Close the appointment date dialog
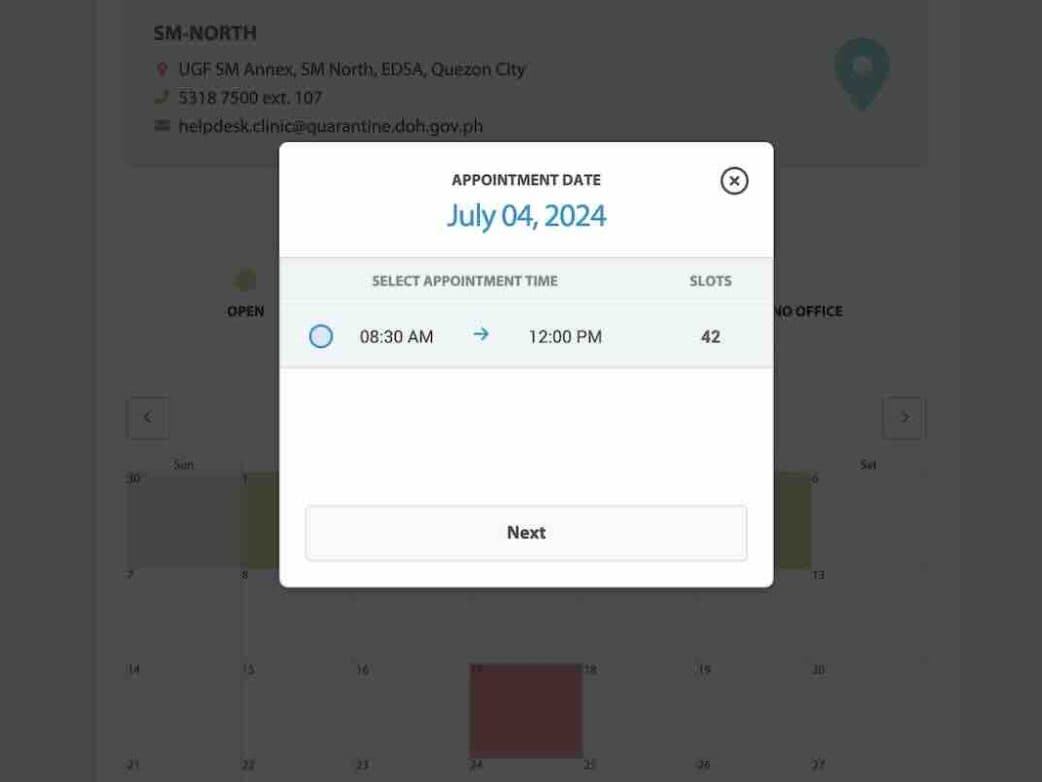 click(x=734, y=181)
